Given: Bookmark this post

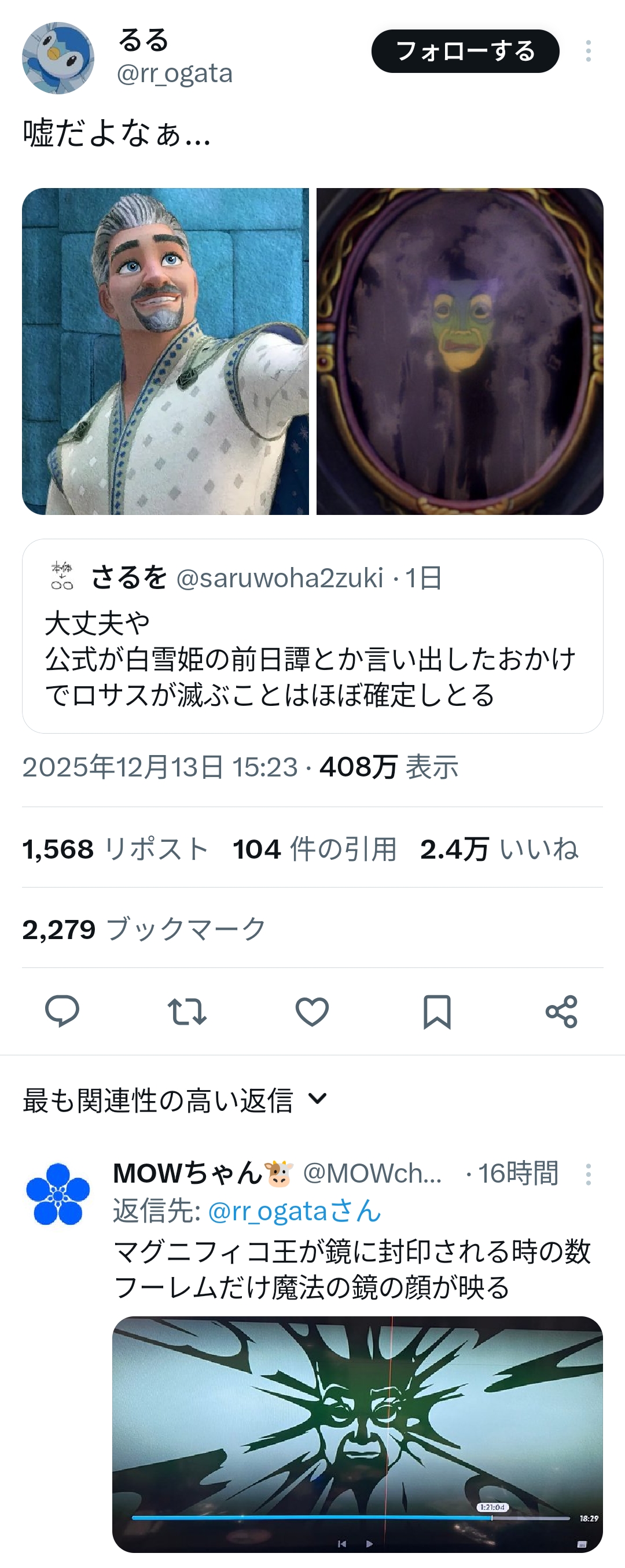Looking at the screenshot, I should point(437,1011).
